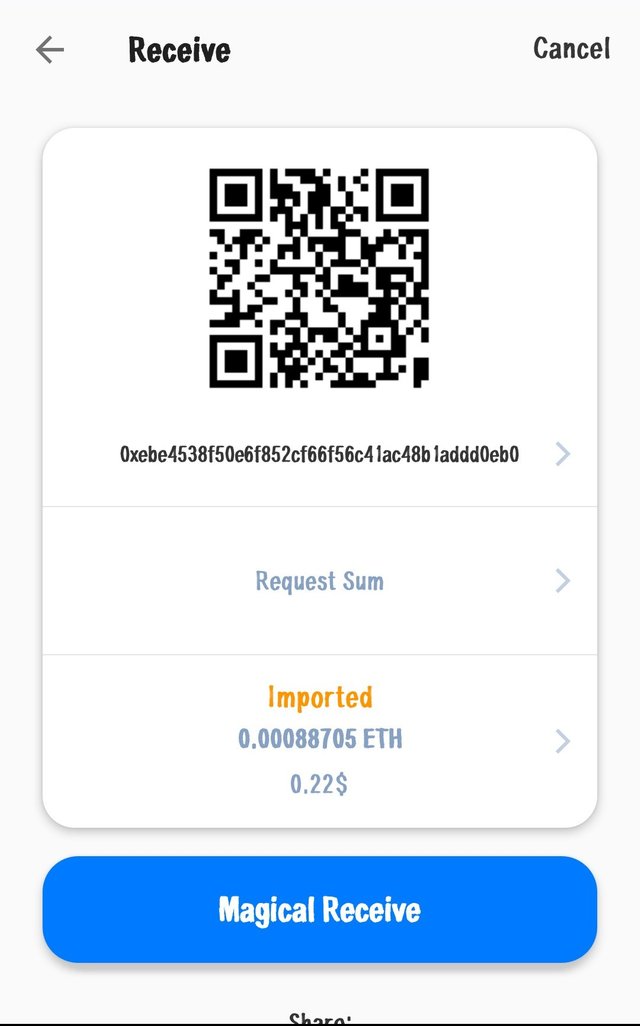Go back using the arrow icon
The image size is (640, 1026).
click(x=49, y=50)
